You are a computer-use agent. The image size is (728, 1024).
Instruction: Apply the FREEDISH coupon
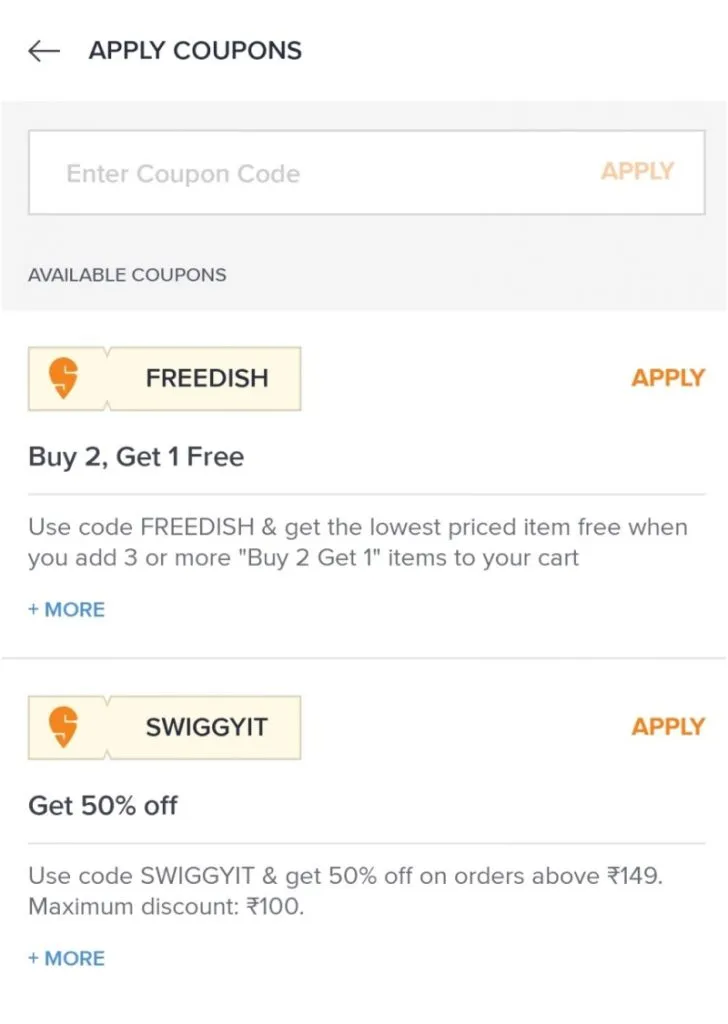click(x=668, y=377)
